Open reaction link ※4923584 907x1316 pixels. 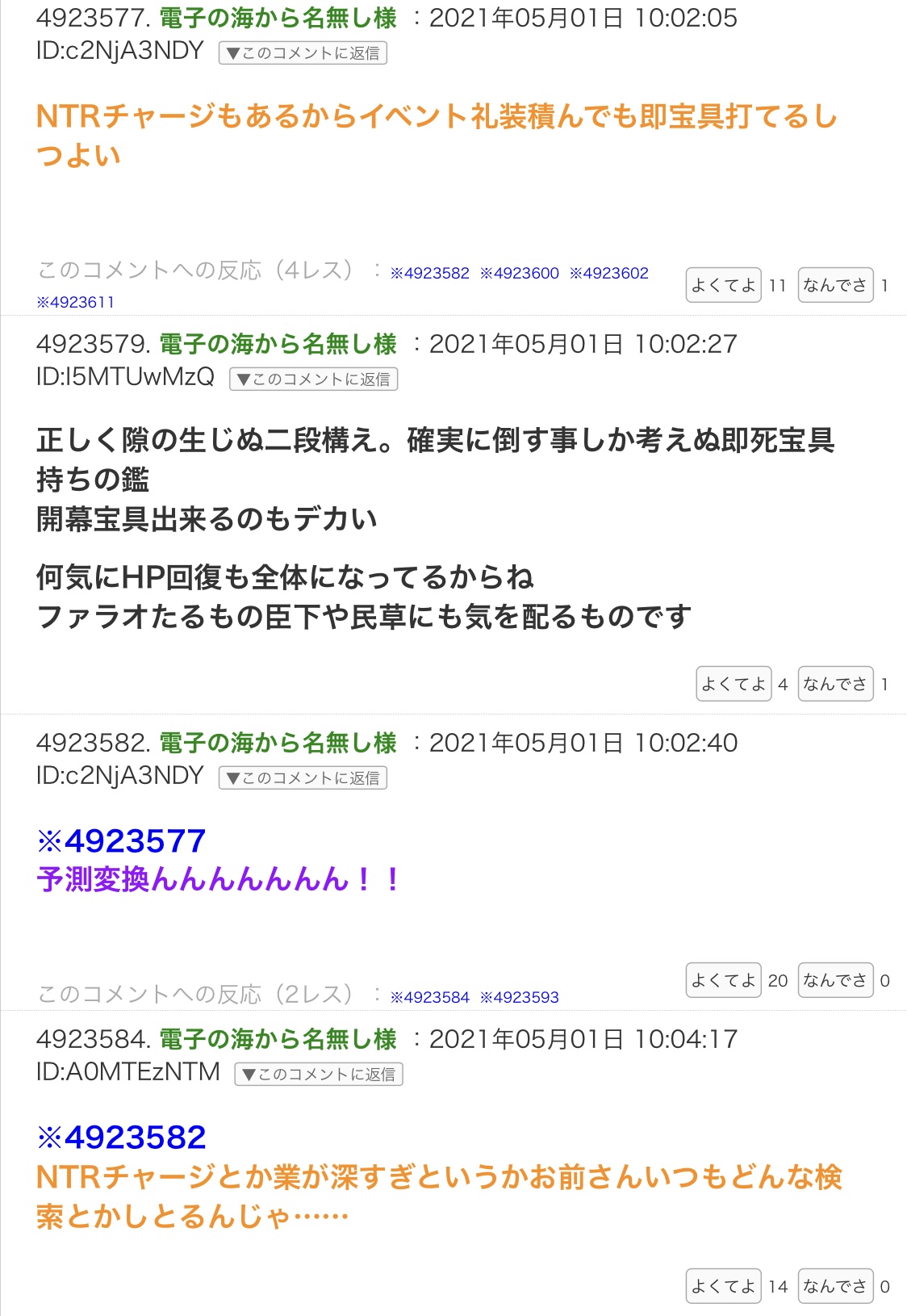pyautogui.click(x=430, y=997)
